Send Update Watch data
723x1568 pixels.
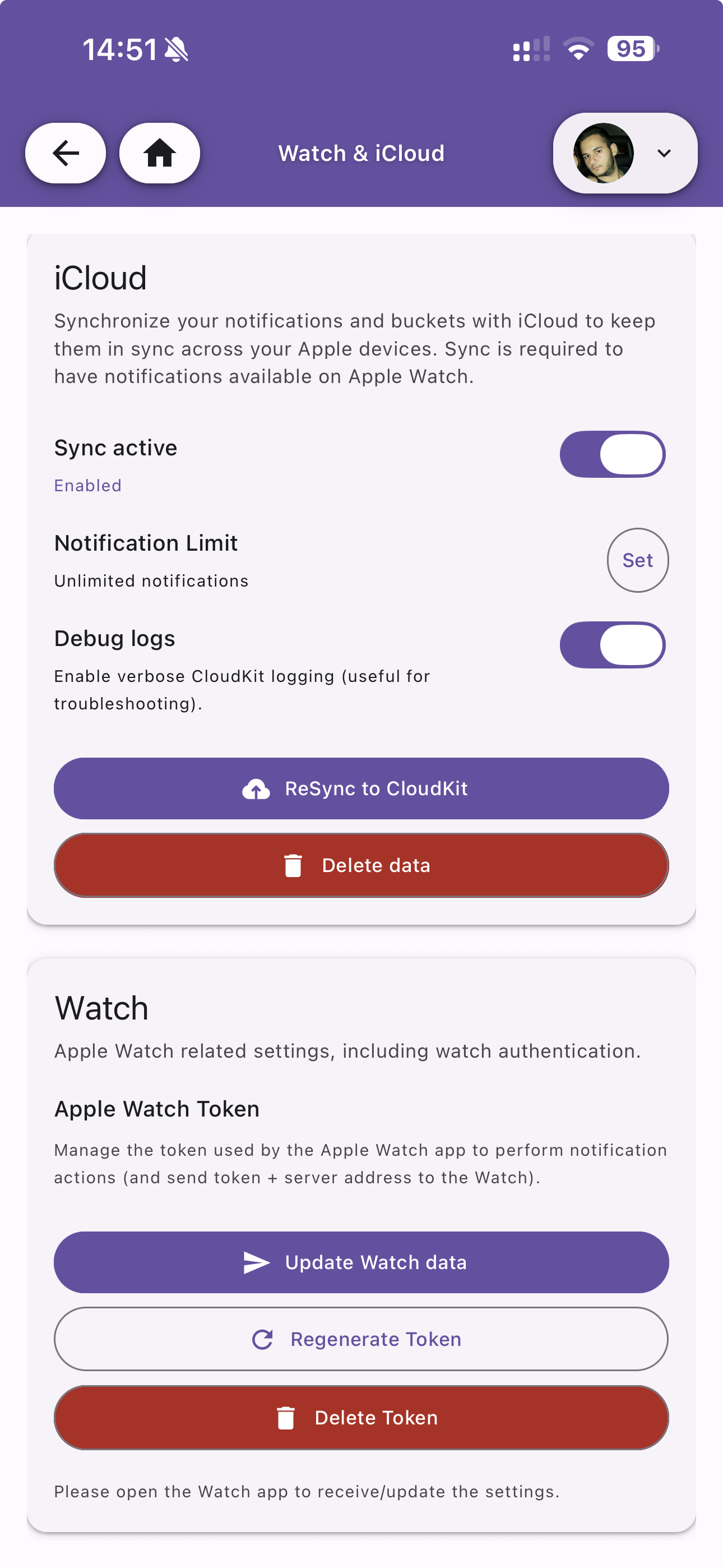(x=361, y=1262)
